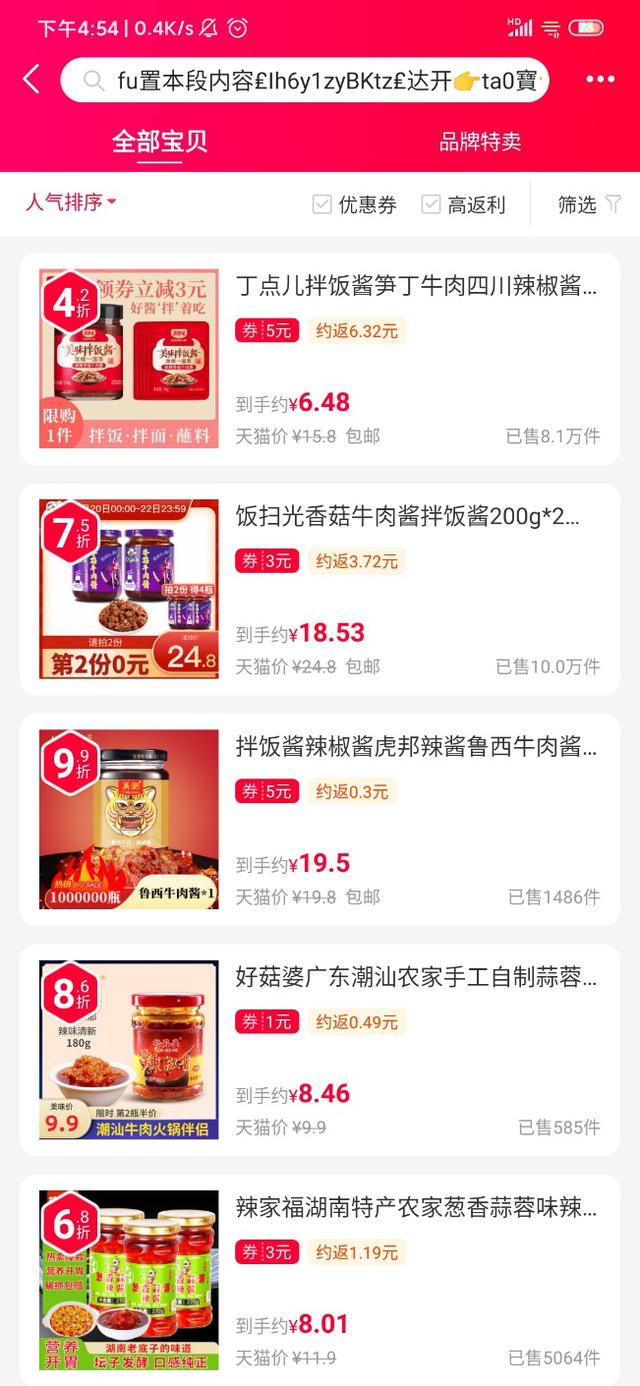The height and width of the screenshot is (1386, 640).
Task: View the 虎邦辣酱鲁西牛肉酱 product
Action: [320, 819]
